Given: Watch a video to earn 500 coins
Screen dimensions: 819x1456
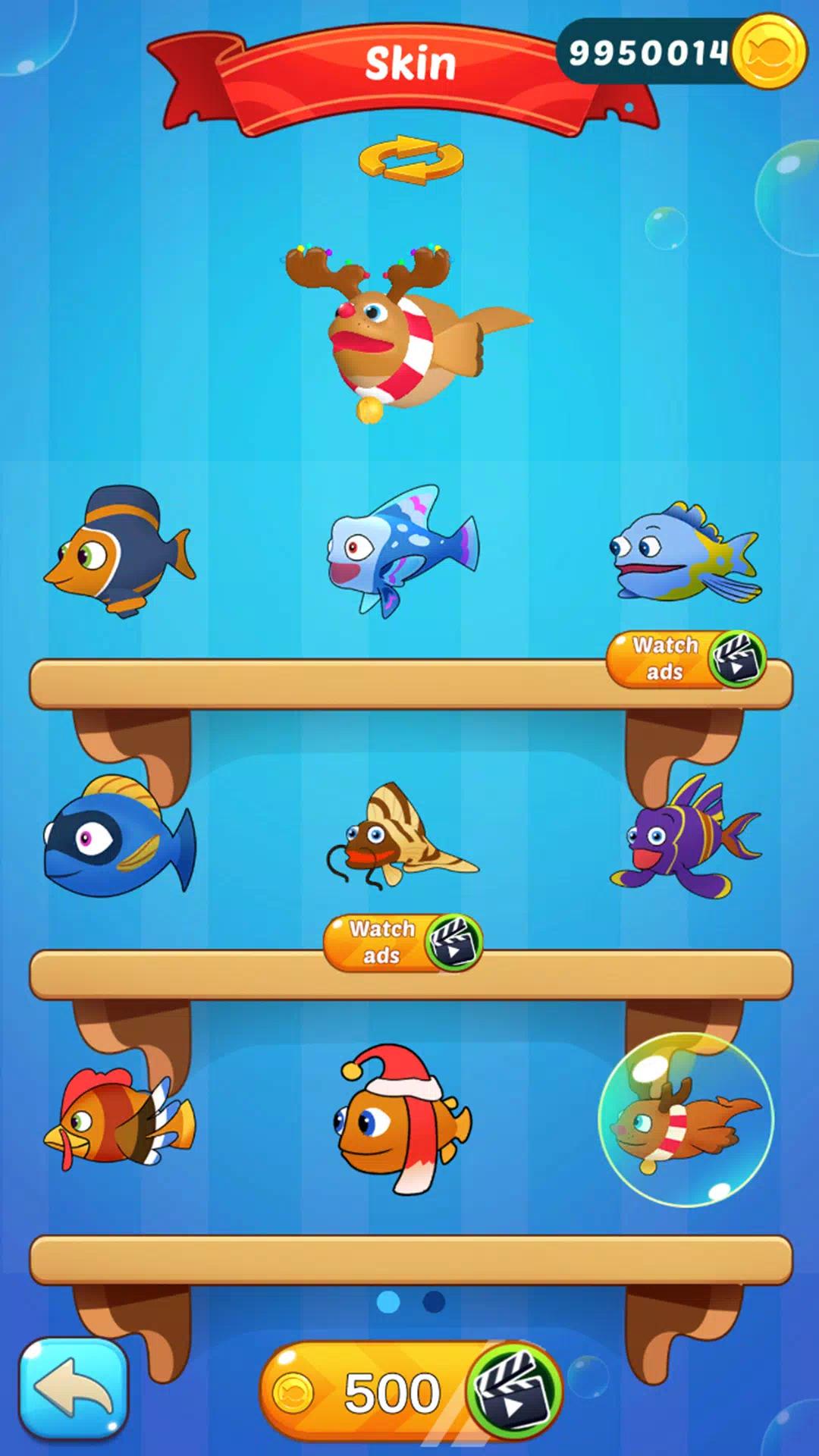Looking at the screenshot, I should tap(410, 1392).
